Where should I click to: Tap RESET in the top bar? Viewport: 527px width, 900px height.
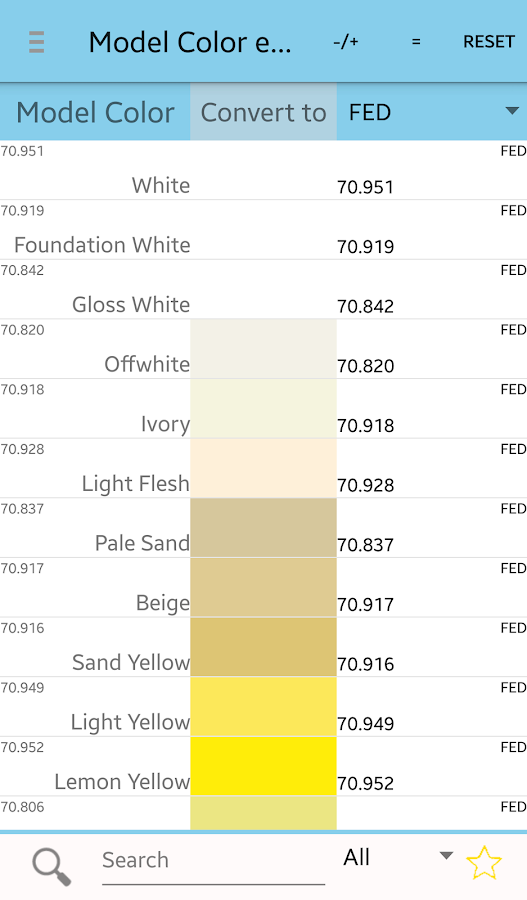click(x=489, y=42)
